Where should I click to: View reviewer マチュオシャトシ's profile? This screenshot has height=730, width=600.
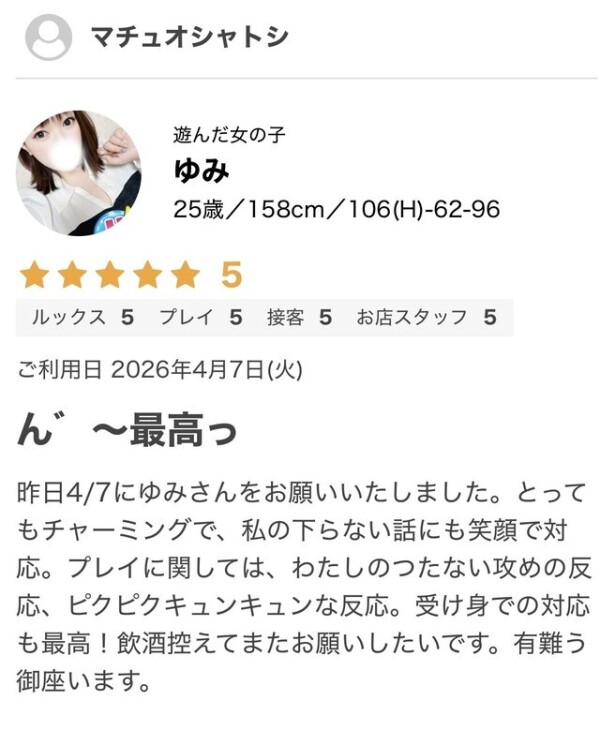coord(188,38)
